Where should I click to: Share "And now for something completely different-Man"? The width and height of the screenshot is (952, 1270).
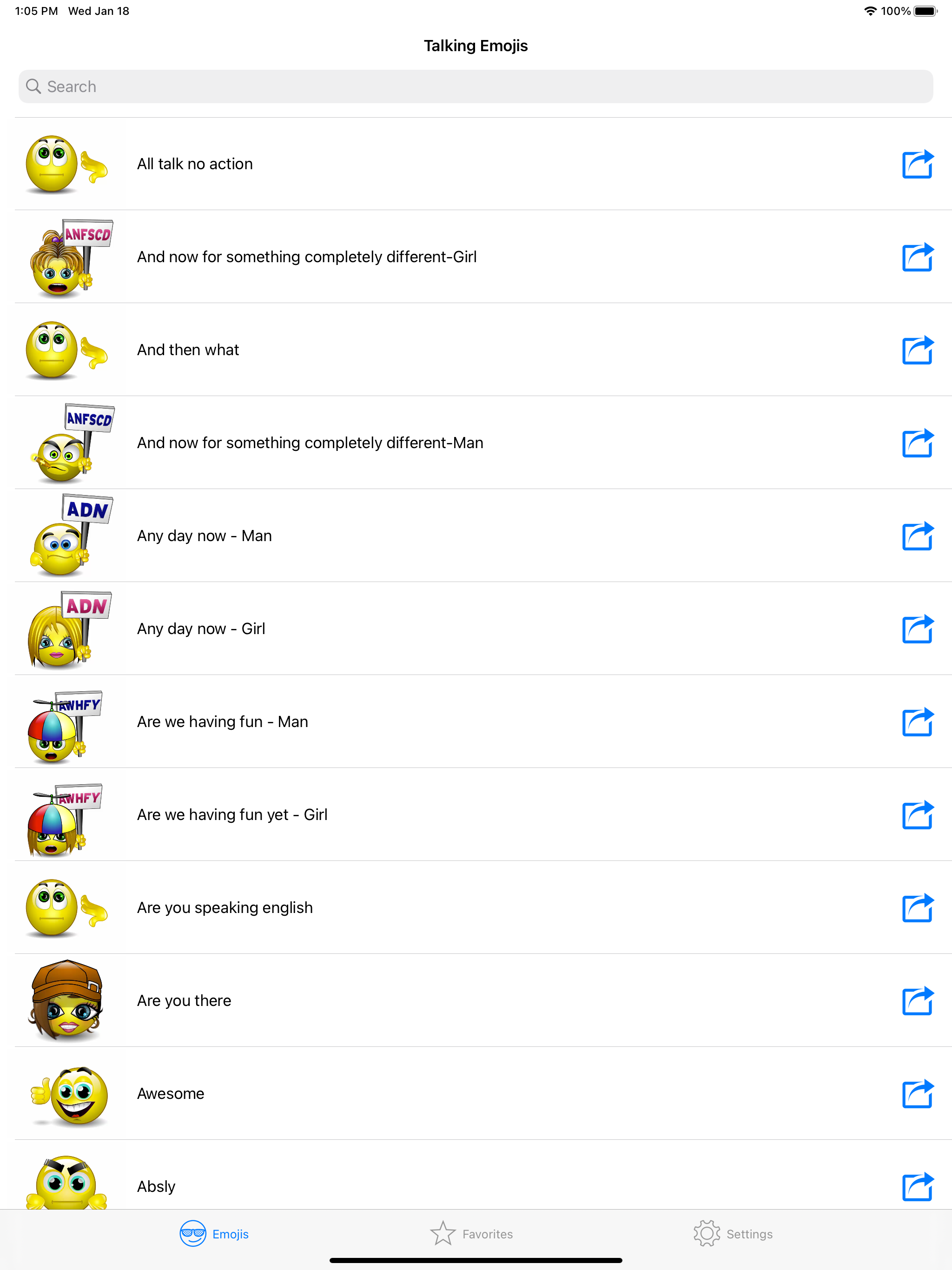pyautogui.click(x=917, y=443)
